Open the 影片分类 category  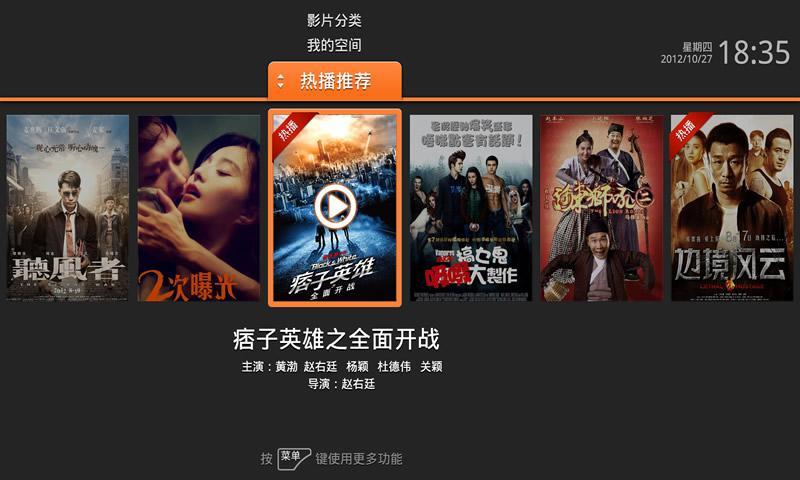[x=334, y=20]
